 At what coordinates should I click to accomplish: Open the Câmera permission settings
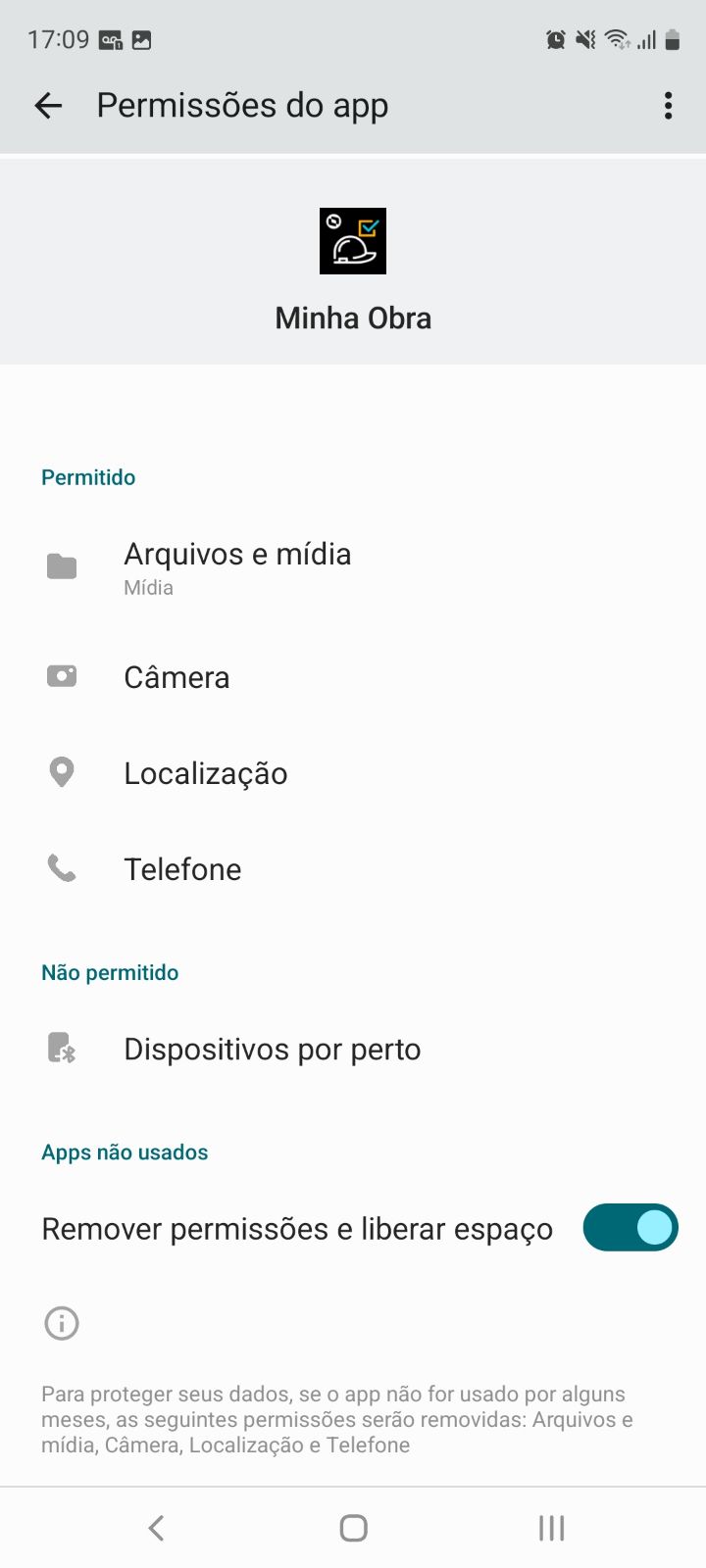click(176, 677)
